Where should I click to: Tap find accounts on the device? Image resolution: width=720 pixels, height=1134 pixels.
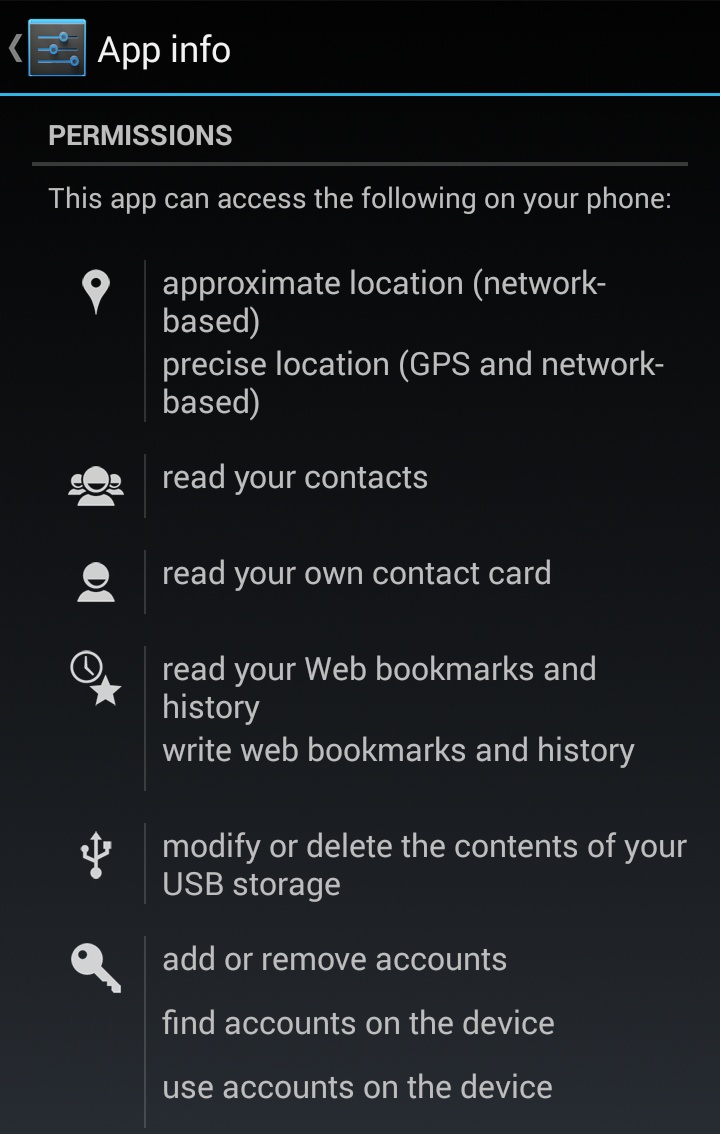pos(358,1024)
